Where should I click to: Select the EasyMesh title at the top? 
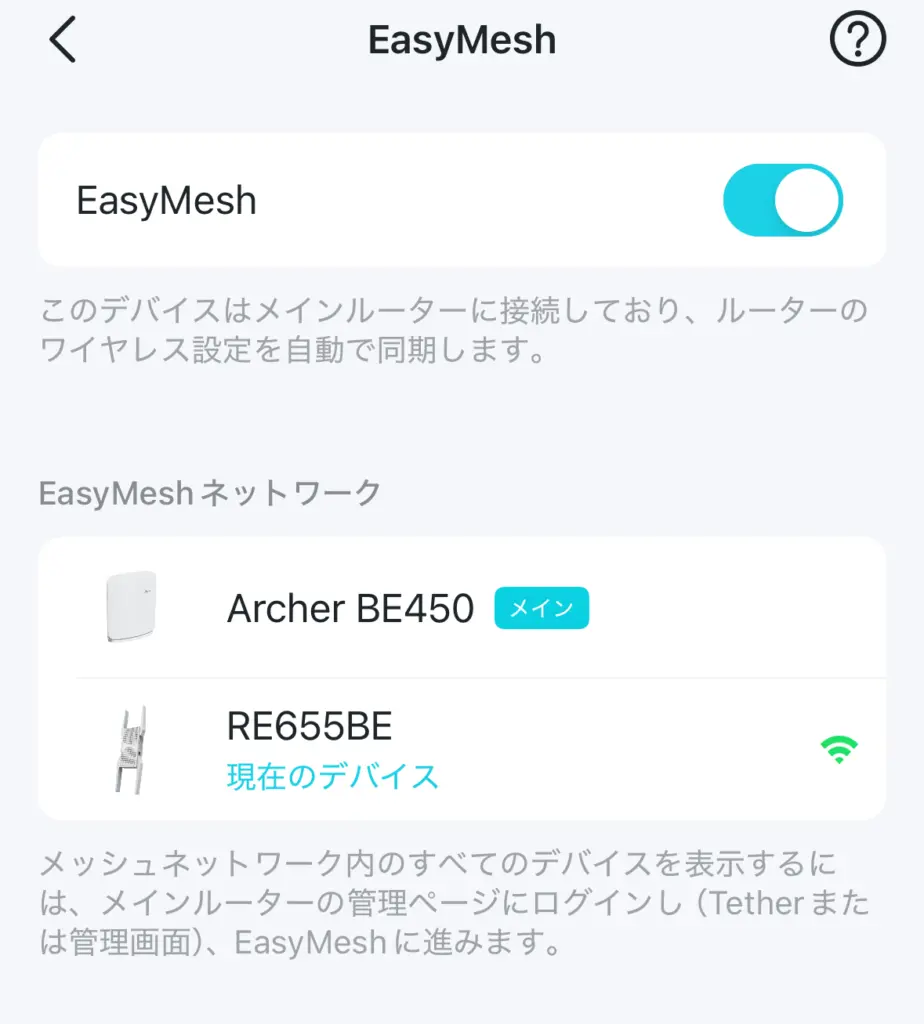pos(461,40)
